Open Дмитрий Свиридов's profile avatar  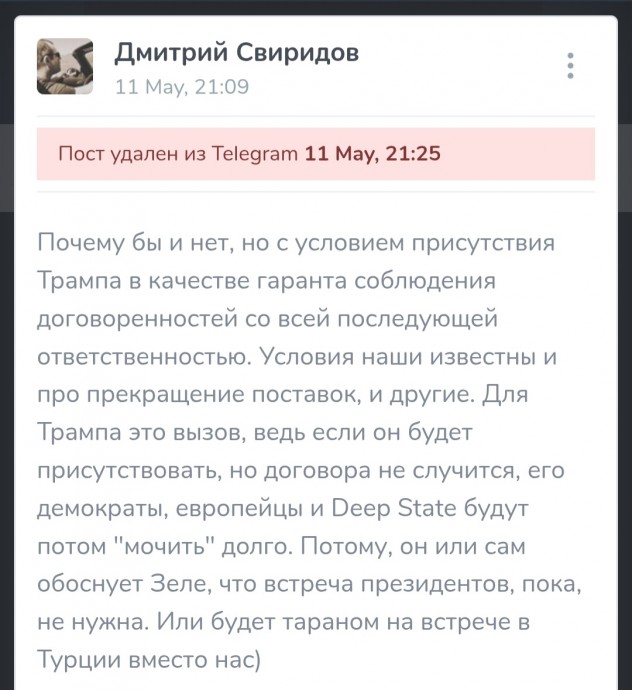(65, 67)
